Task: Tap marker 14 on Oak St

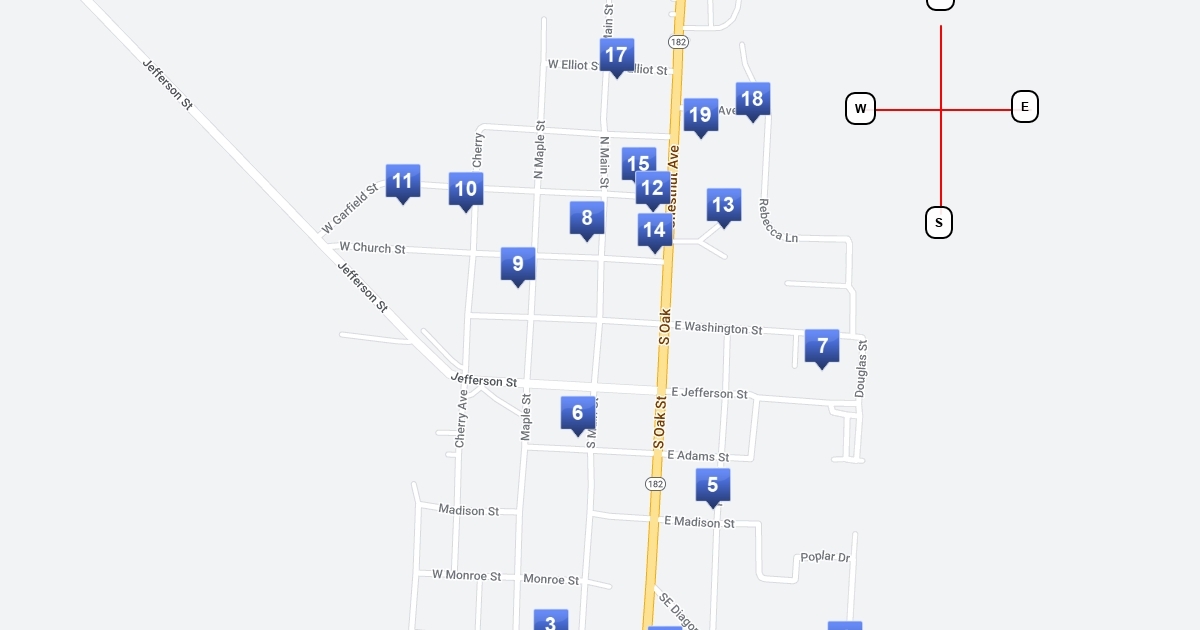Action: pos(654,231)
